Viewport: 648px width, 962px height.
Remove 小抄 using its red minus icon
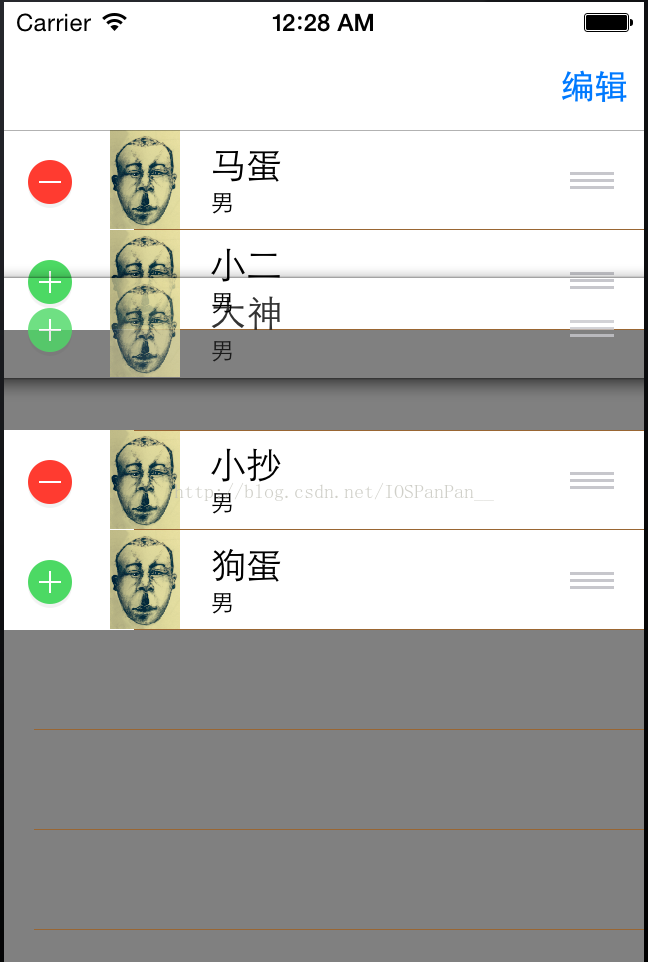(50, 482)
